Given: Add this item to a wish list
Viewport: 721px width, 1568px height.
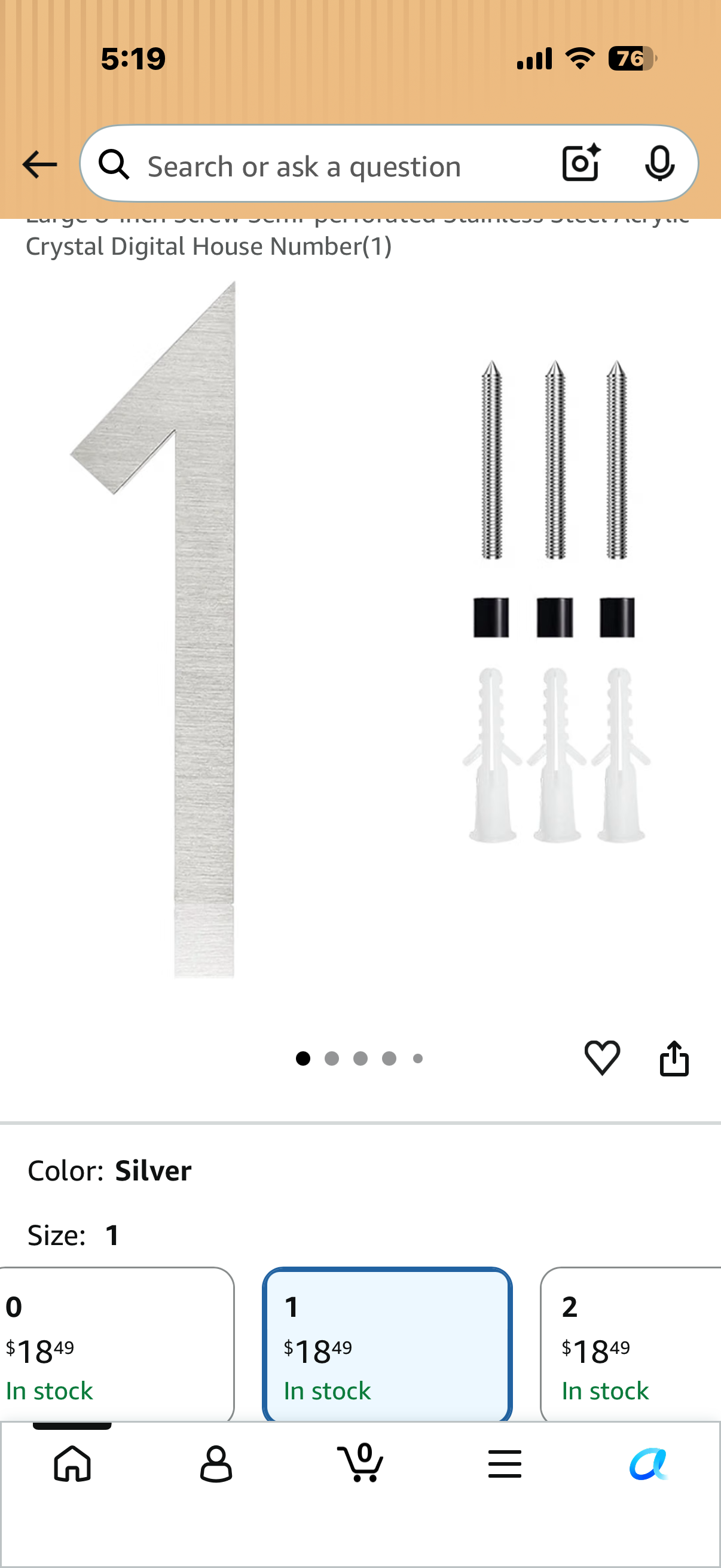Looking at the screenshot, I should pyautogui.click(x=602, y=1058).
